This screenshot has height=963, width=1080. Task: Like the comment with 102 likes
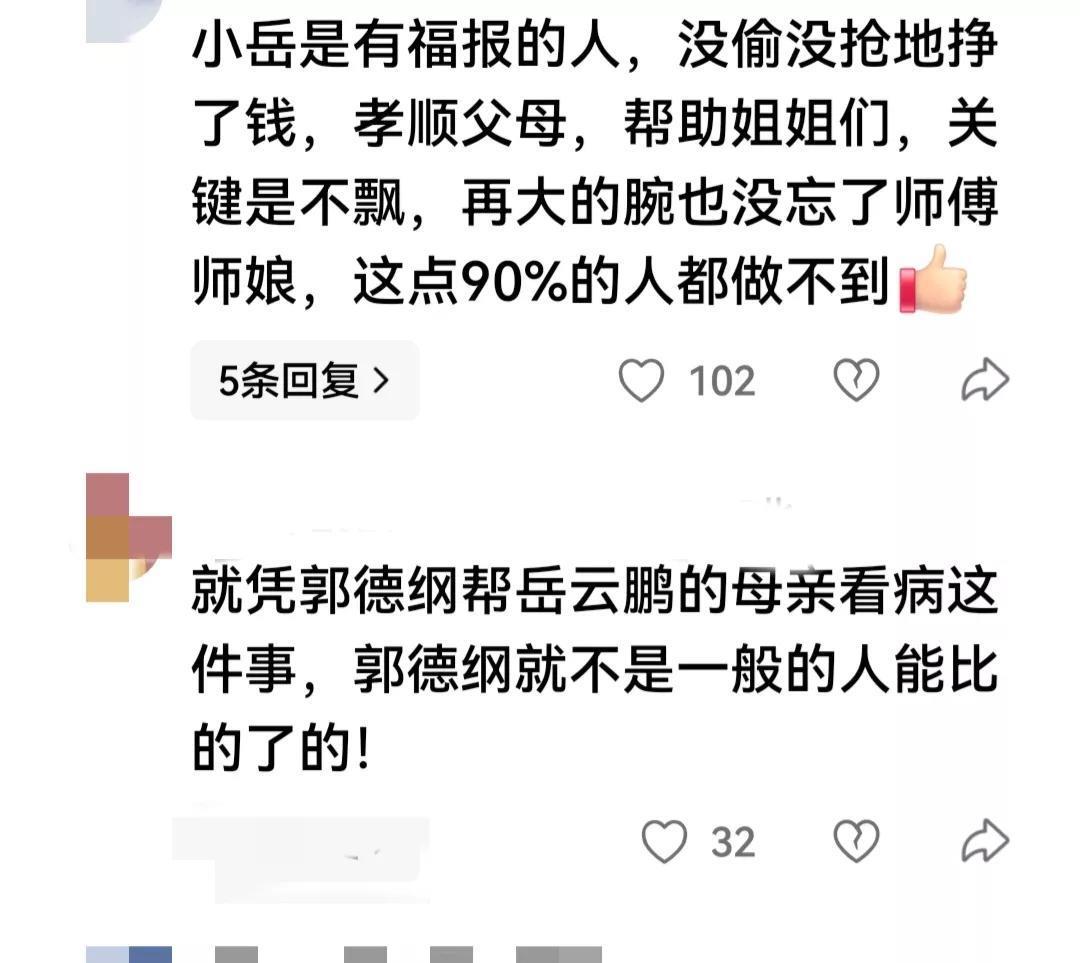click(641, 381)
